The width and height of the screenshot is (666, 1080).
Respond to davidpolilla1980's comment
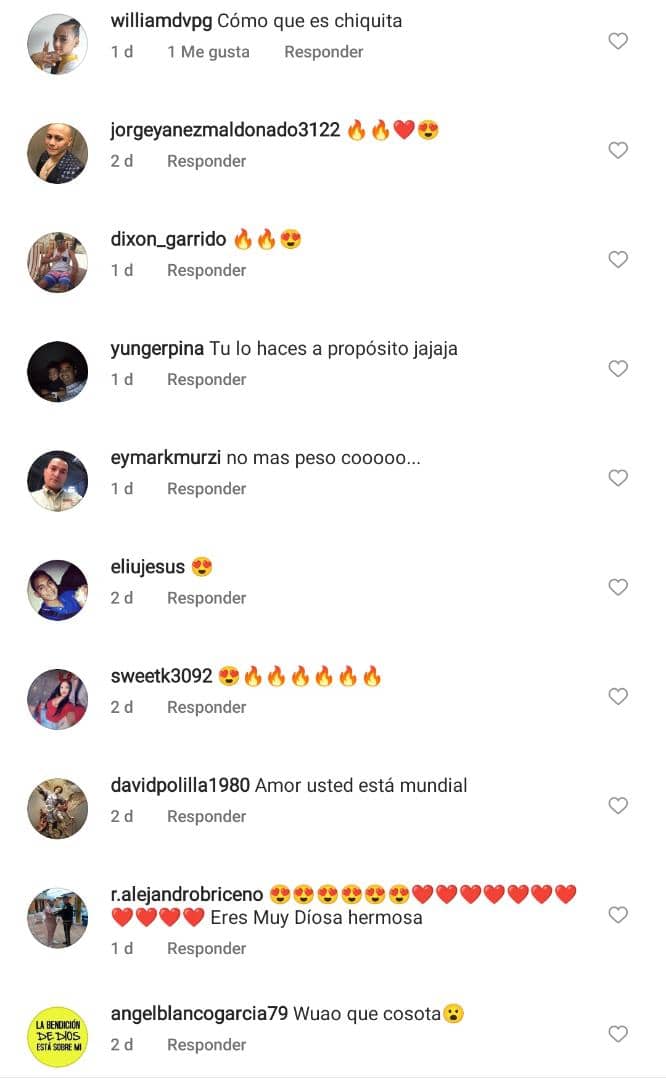coord(206,817)
